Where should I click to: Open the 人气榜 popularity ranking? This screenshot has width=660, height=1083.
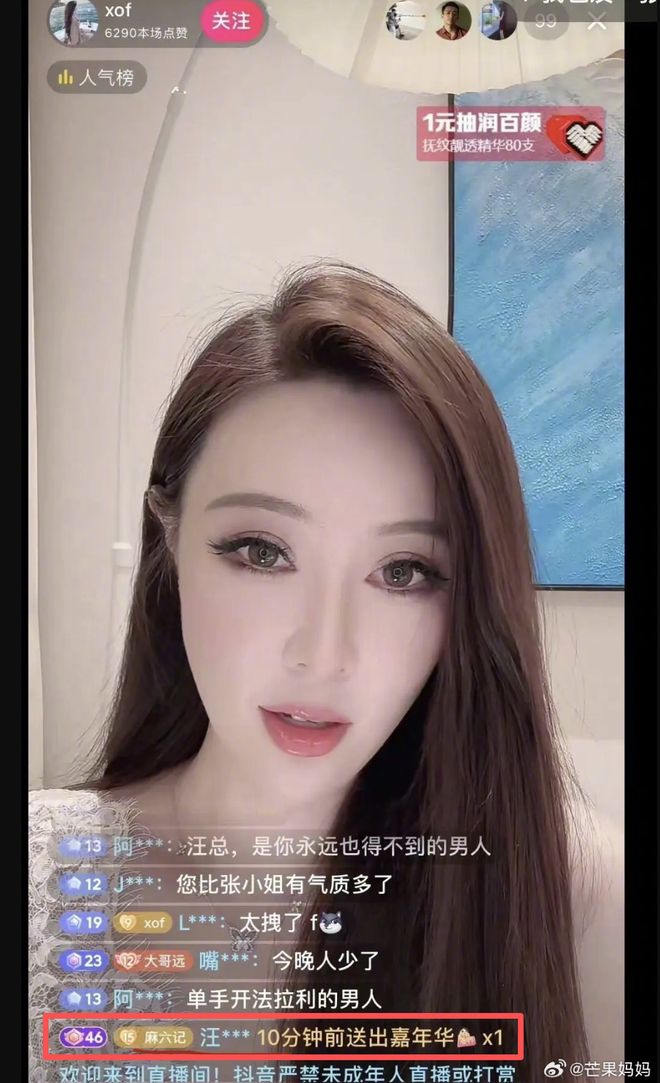(x=97, y=76)
